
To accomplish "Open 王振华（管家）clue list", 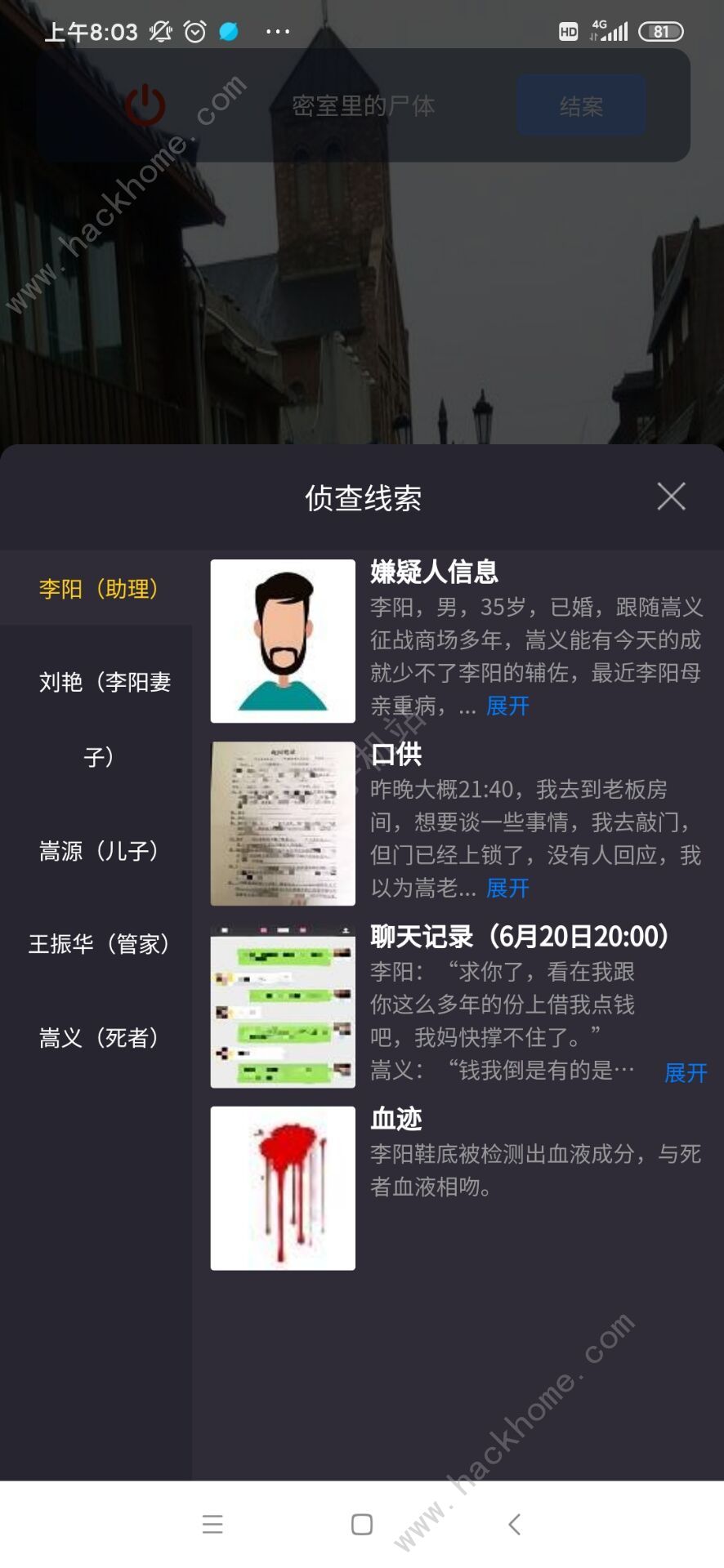I will (x=98, y=944).
